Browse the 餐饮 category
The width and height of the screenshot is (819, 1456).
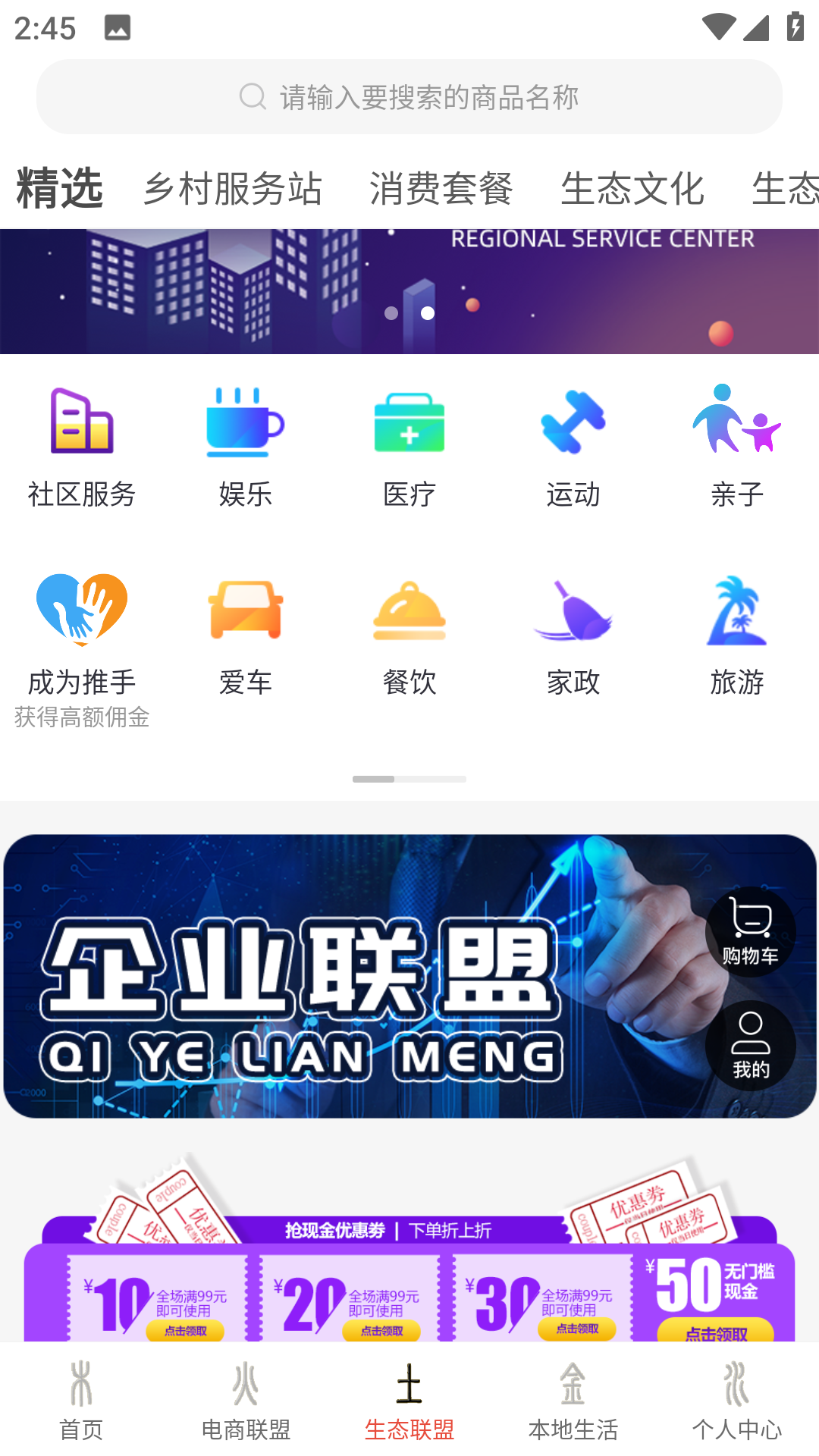point(409,635)
